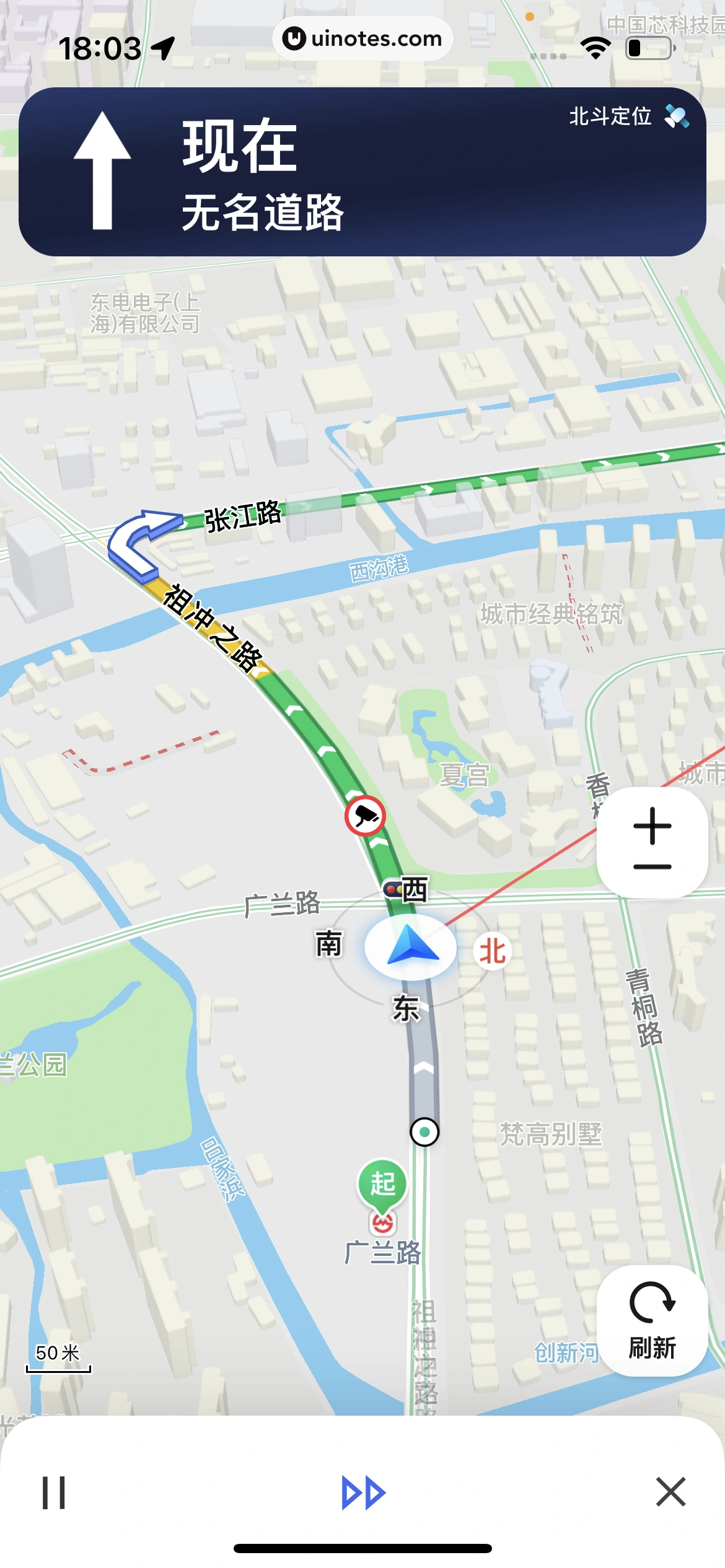Close the navigation simulation
725x1568 pixels.
pyautogui.click(x=670, y=1491)
